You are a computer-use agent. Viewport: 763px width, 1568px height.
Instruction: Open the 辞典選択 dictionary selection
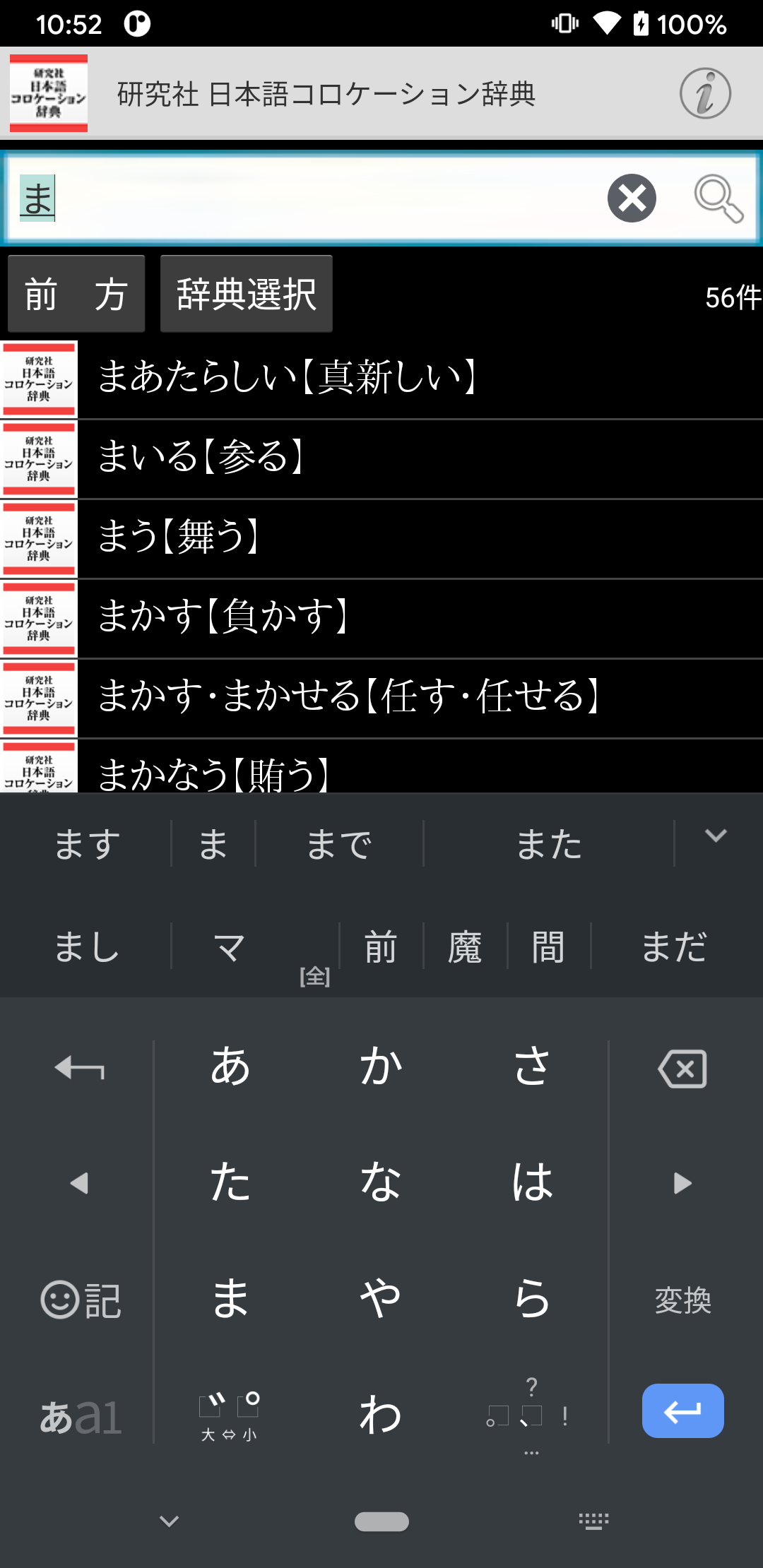[246, 294]
